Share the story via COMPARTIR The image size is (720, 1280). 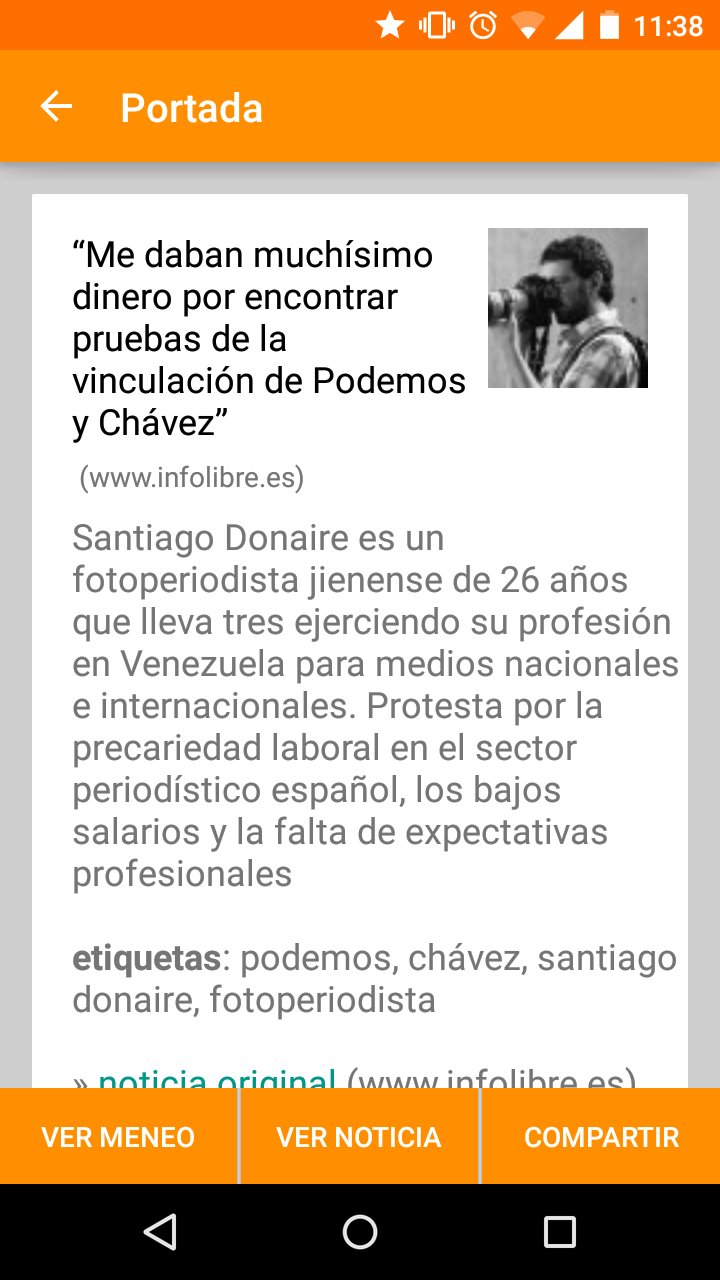[x=601, y=1137]
